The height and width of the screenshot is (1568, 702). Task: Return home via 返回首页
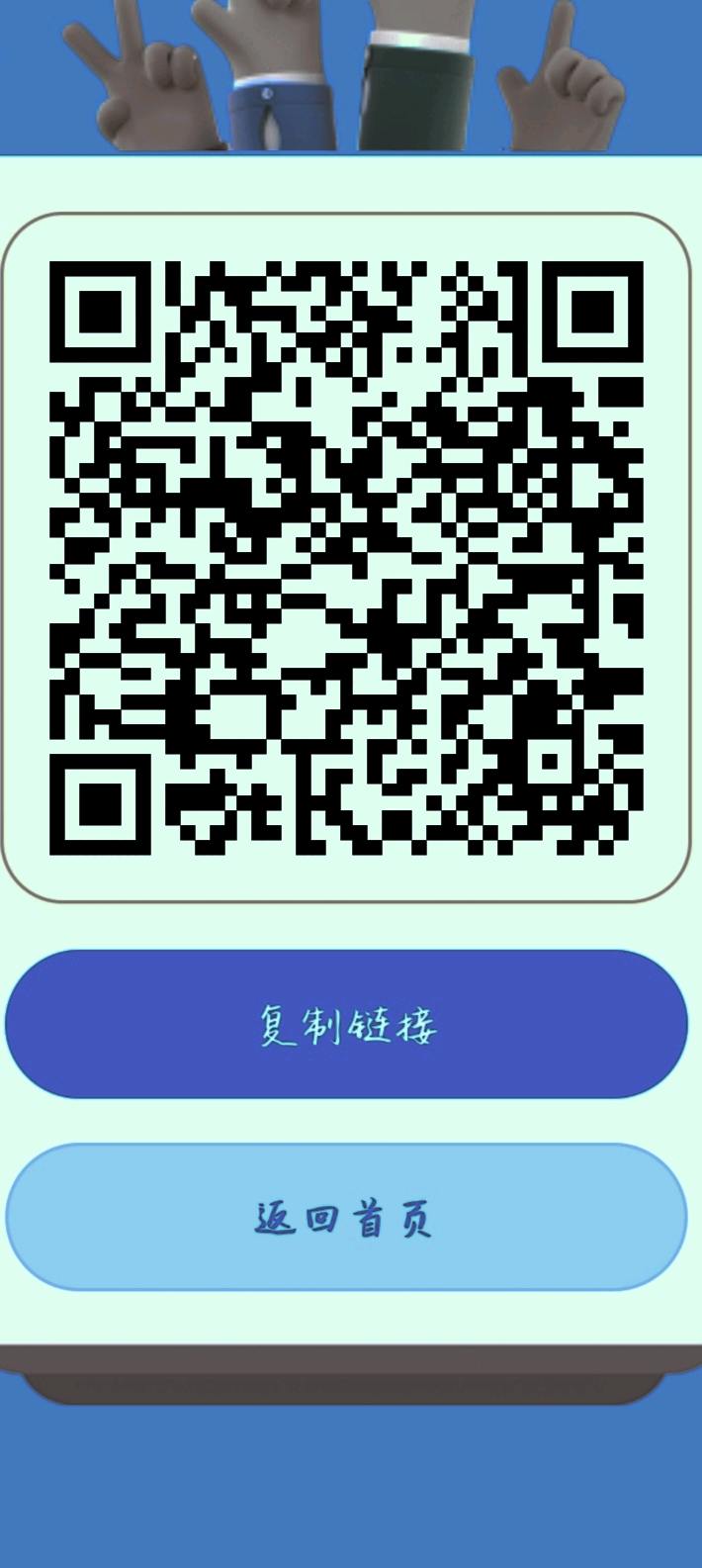[x=346, y=1217]
